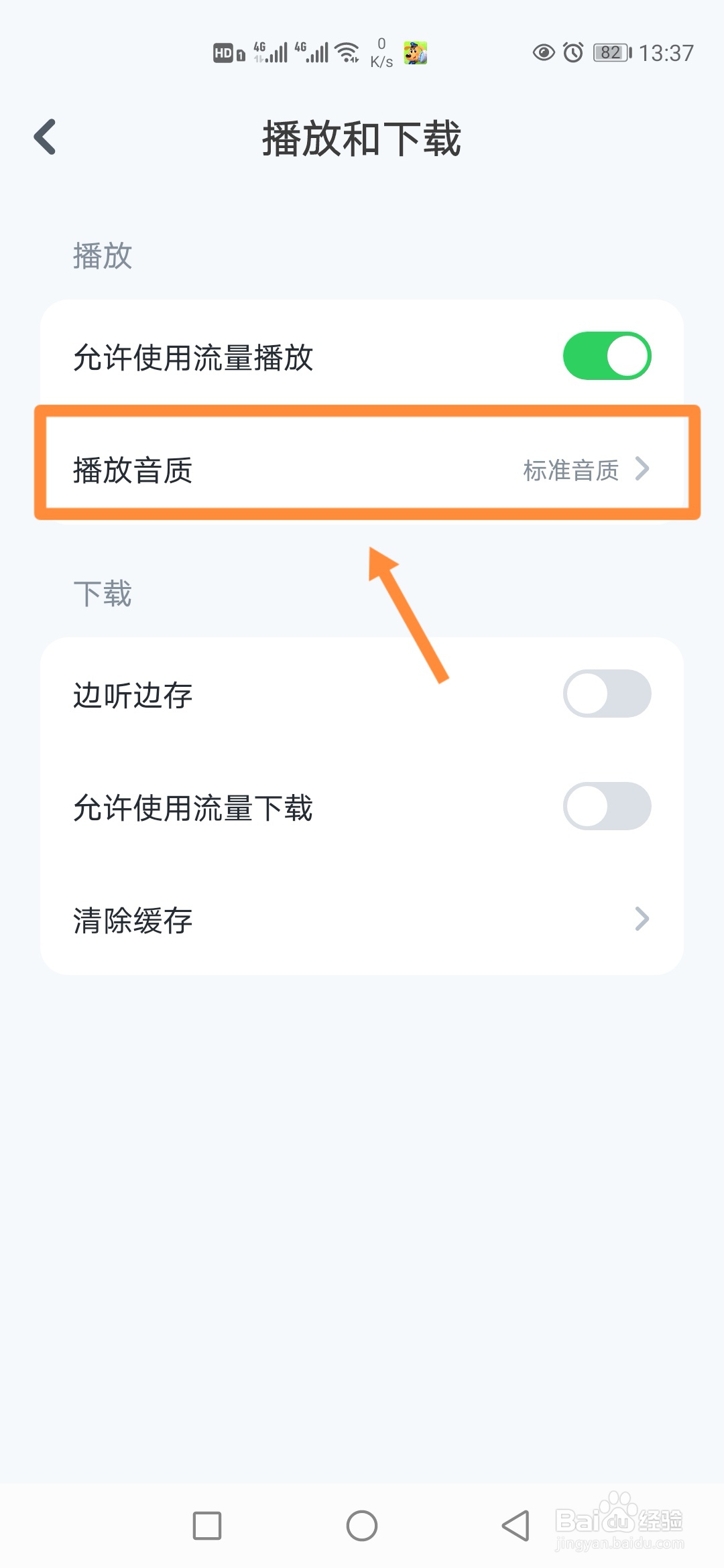
Task: Tap the 标准音质 option chevron
Action: [642, 470]
